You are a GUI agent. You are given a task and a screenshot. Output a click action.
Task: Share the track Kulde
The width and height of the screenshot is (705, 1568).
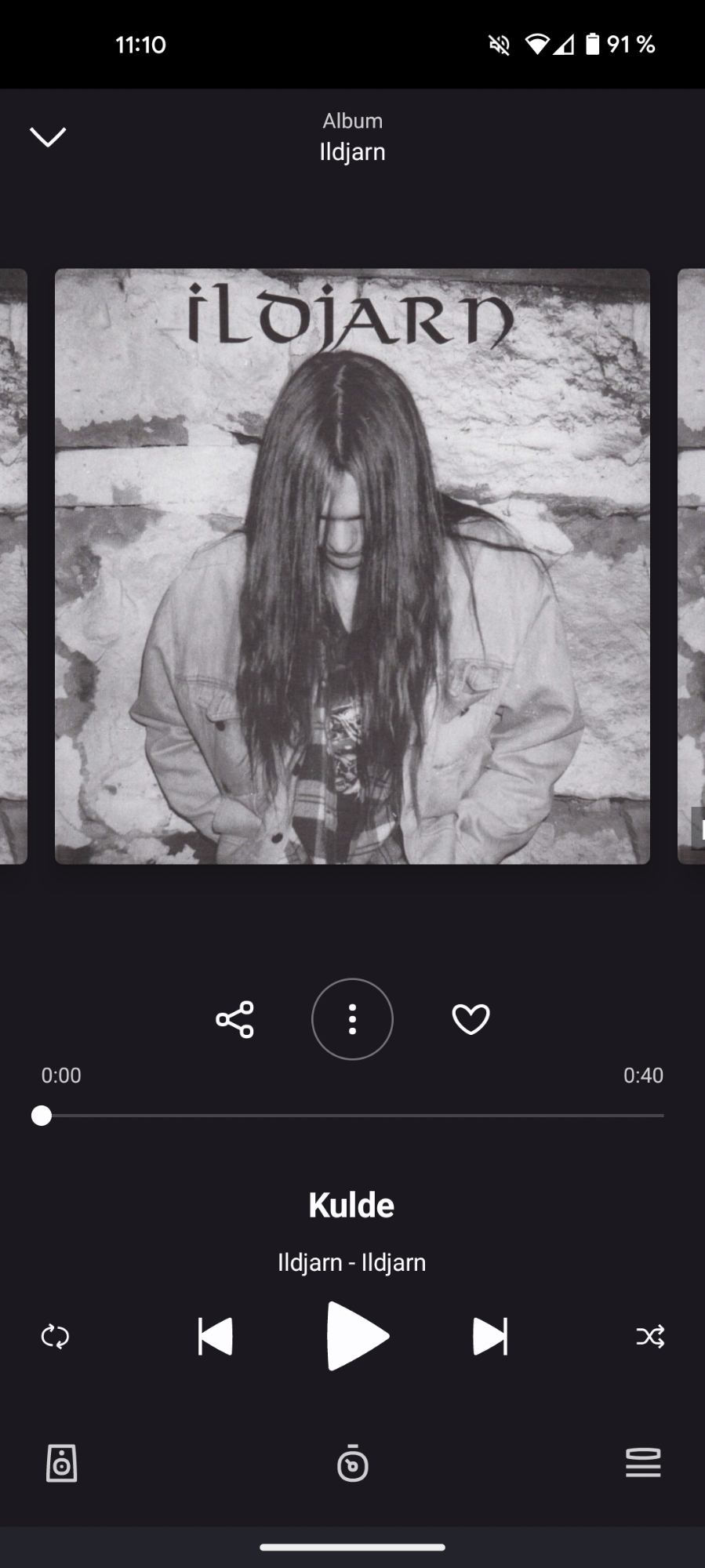(234, 1019)
